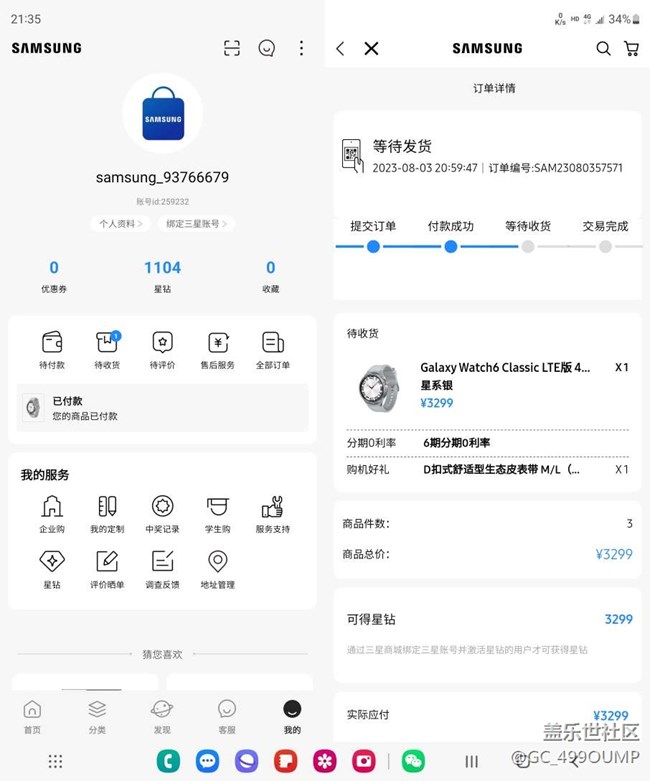View 全部订单 all orders
The image size is (650, 781).
pyautogui.click(x=272, y=351)
